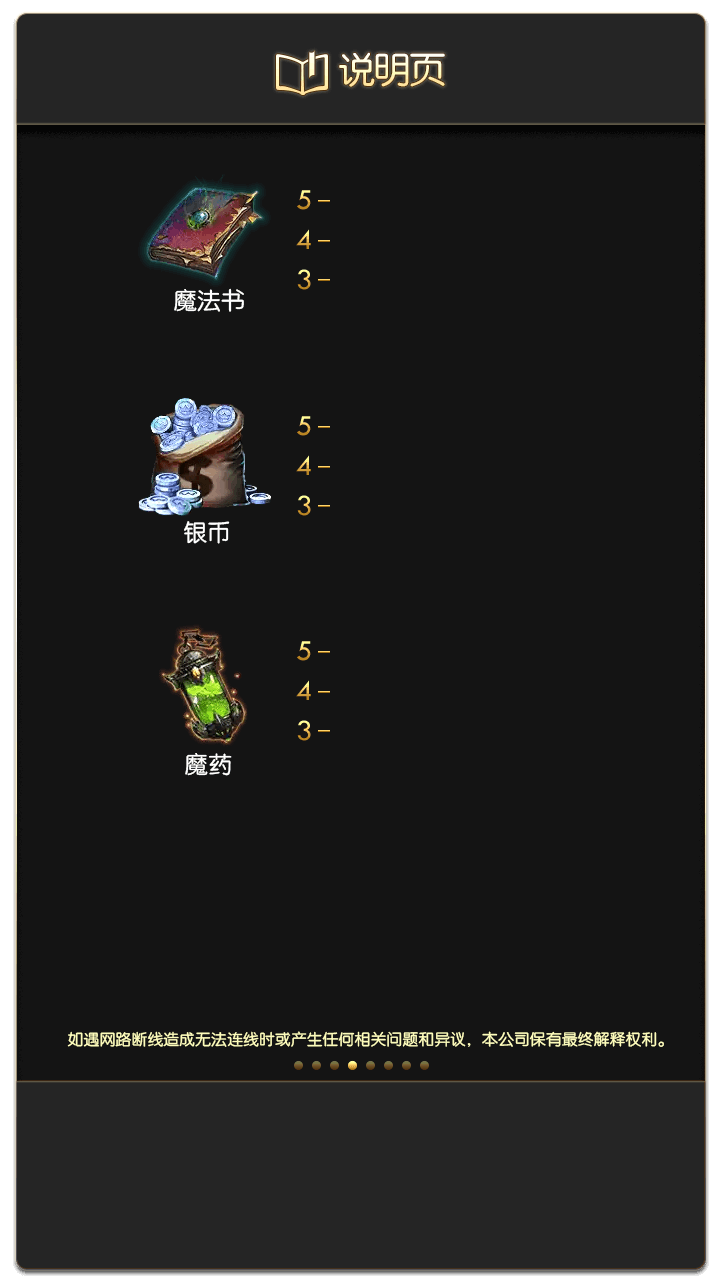Screen dimensions: 720x1280
Task: Go back to the third page dot
Action: coord(334,1065)
